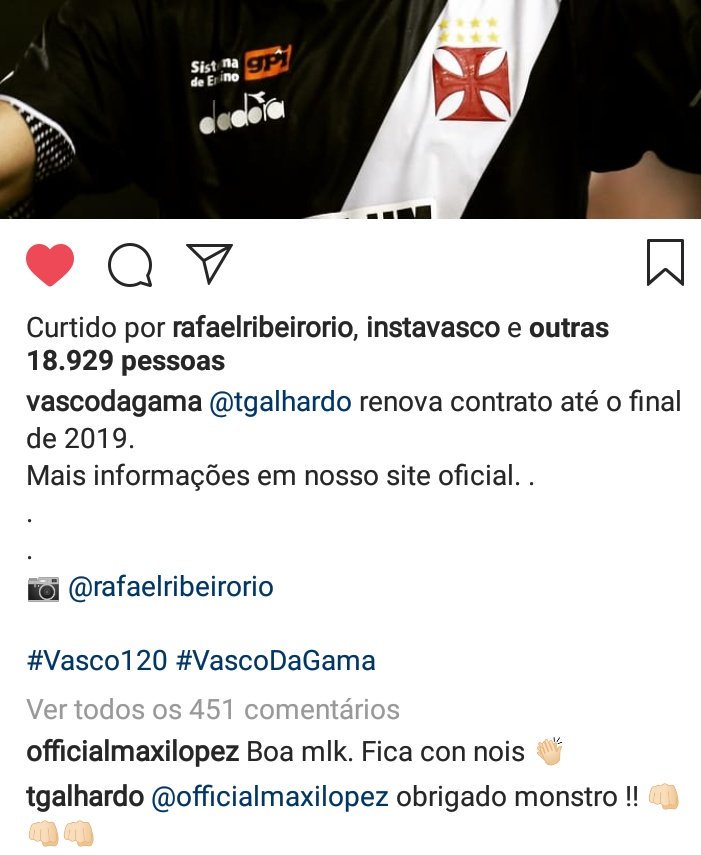Open @rafaelribeirorio photo credit mention
This screenshot has height=855, width=701.
click(170, 587)
